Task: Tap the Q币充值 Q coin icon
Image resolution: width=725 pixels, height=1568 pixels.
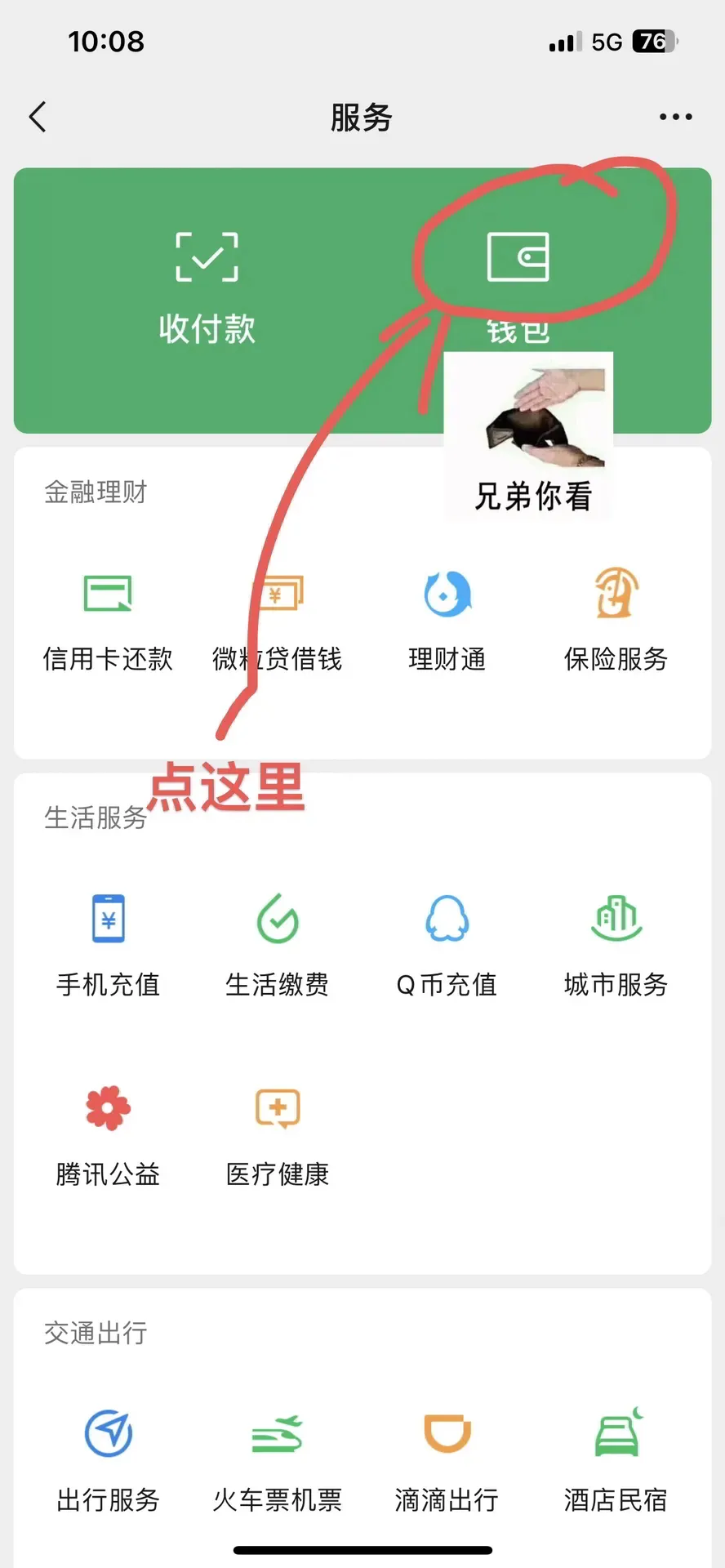Action: point(446,919)
